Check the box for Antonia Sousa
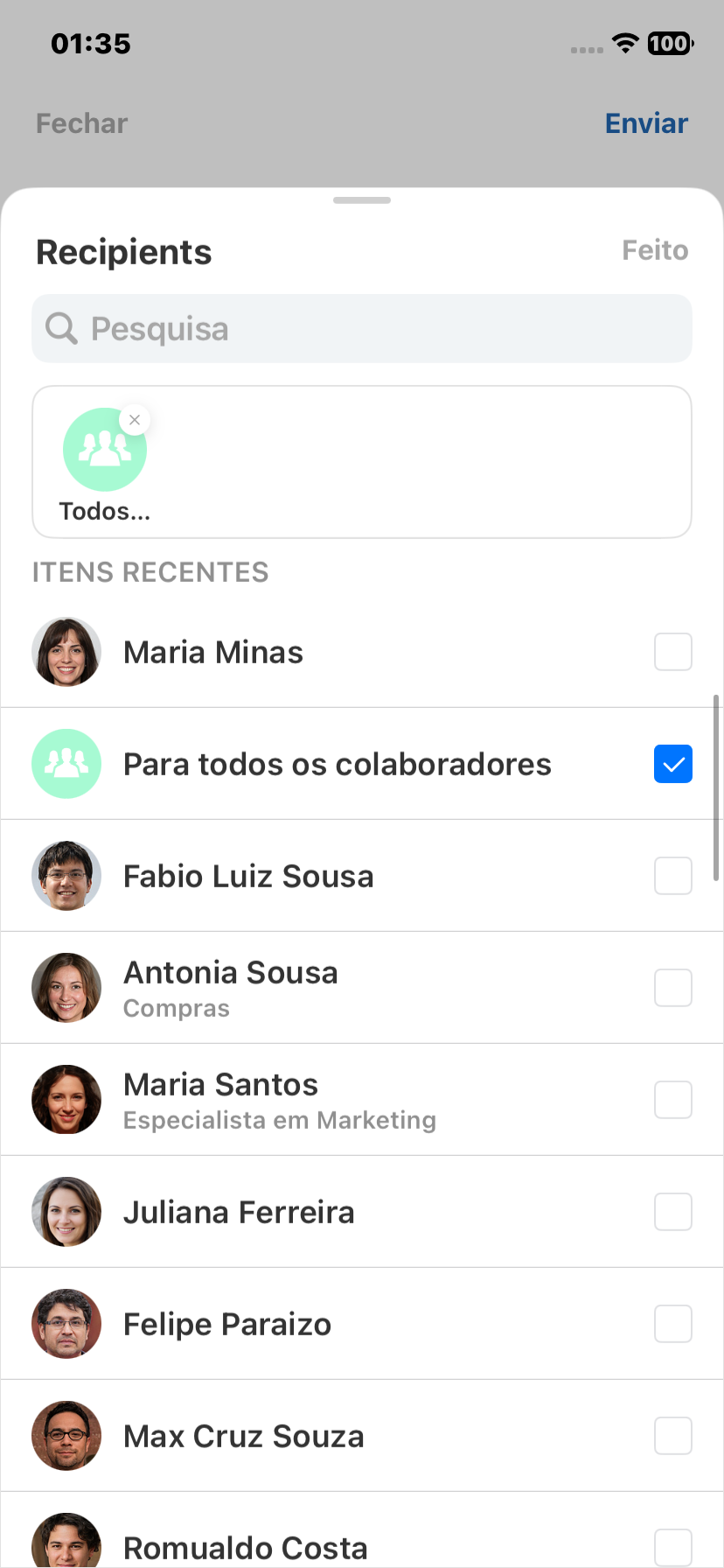Screen dimensions: 724x1568 tap(672, 988)
